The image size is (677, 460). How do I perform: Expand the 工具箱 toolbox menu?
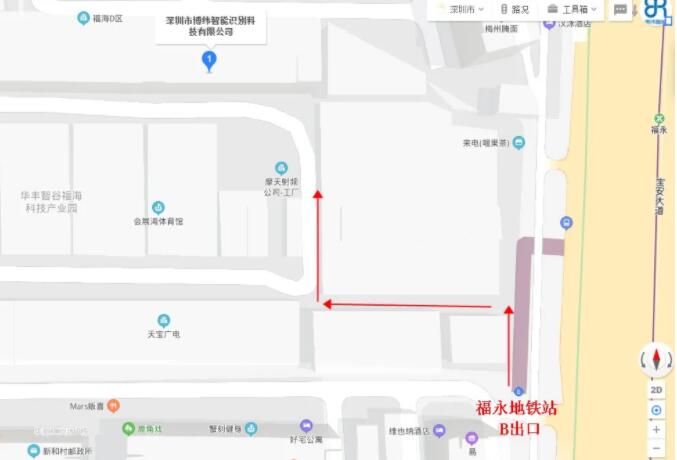[575, 9]
